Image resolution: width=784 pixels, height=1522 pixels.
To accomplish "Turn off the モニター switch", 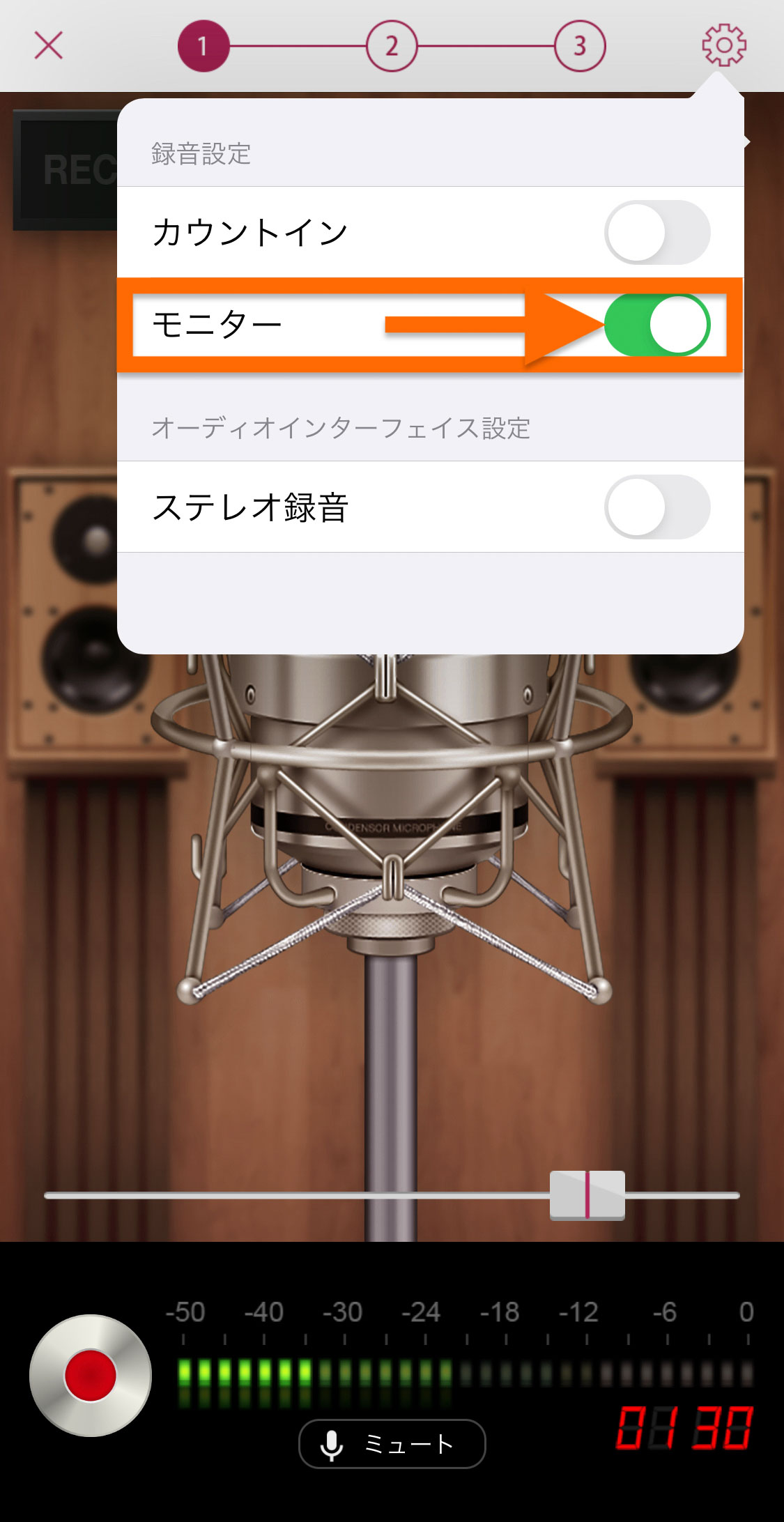I will click(x=656, y=325).
